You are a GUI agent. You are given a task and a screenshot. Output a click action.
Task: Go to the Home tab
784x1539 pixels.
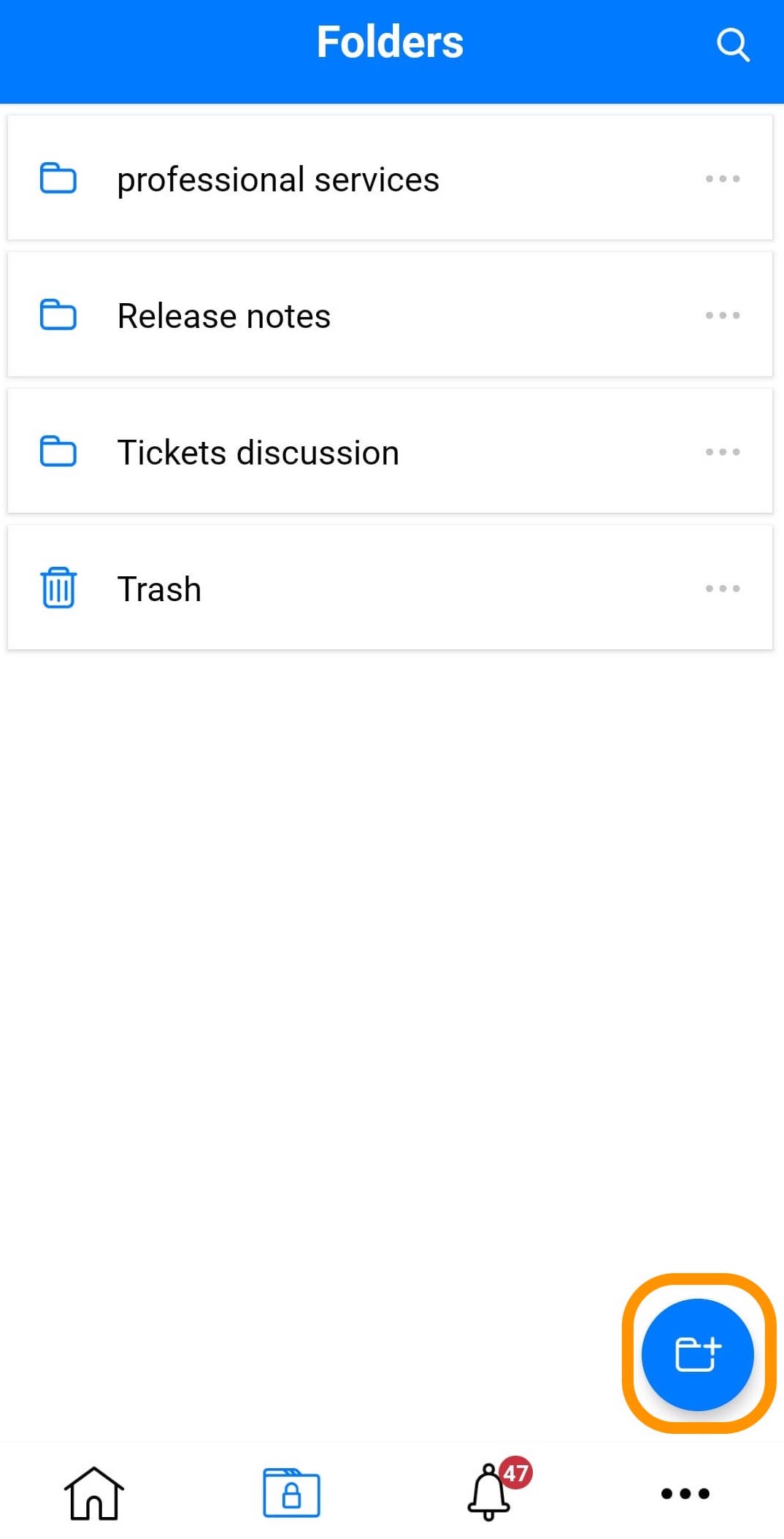[x=94, y=1493]
